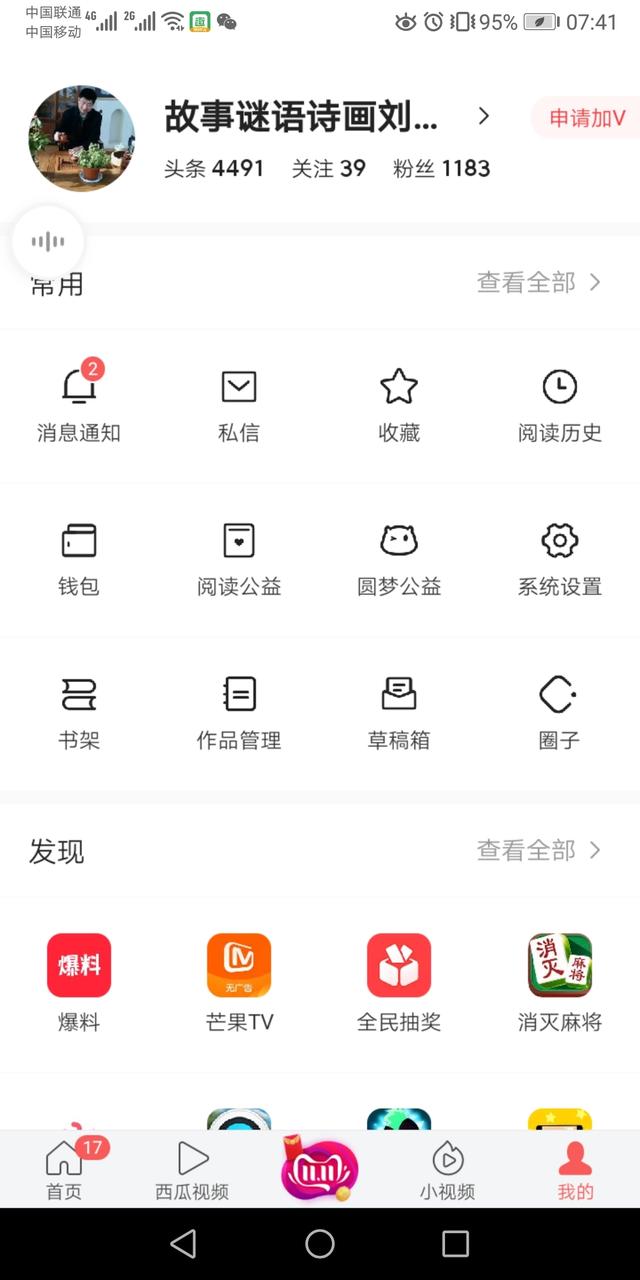Open 系统设置 settings
Viewport: 640px width, 1280px height.
(559, 559)
